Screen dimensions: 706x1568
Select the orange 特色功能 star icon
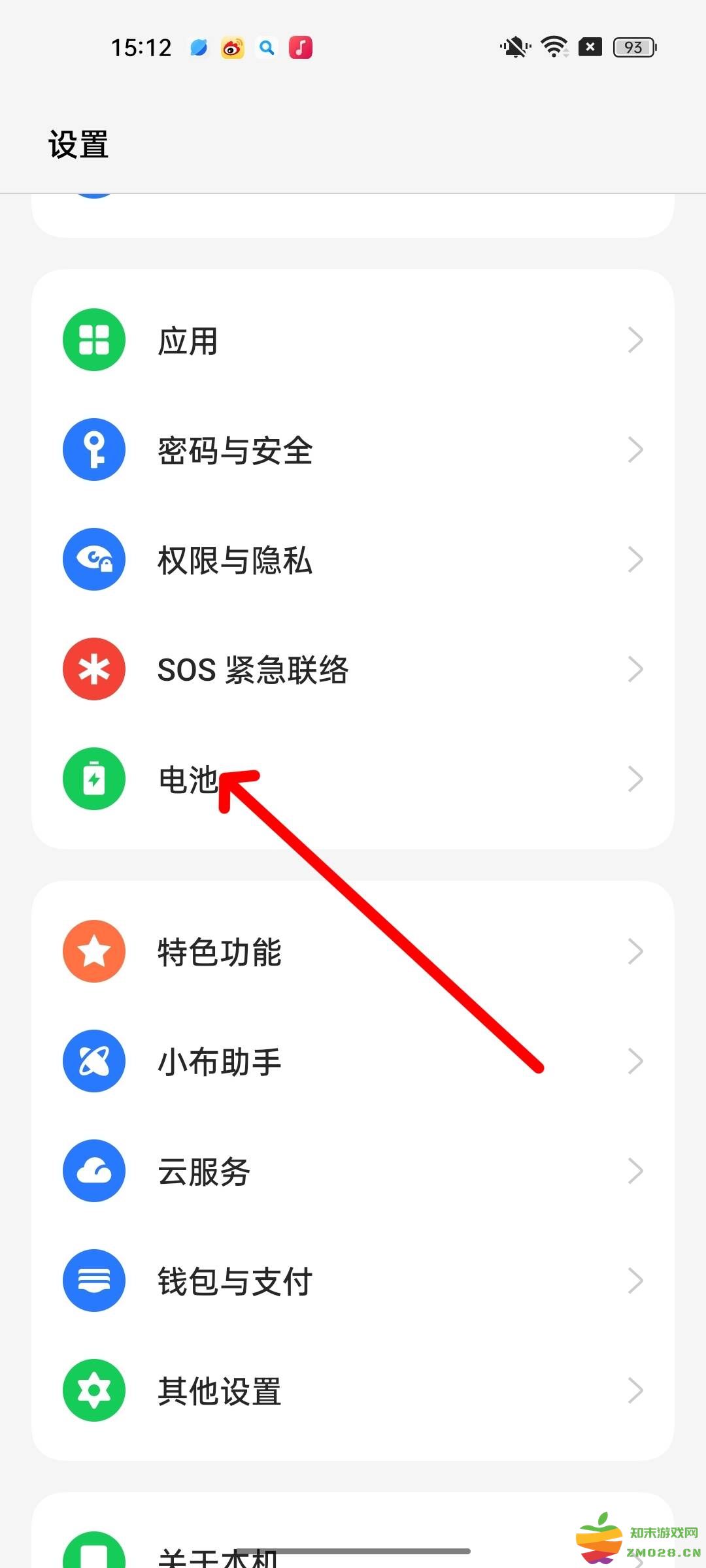pyautogui.click(x=93, y=951)
